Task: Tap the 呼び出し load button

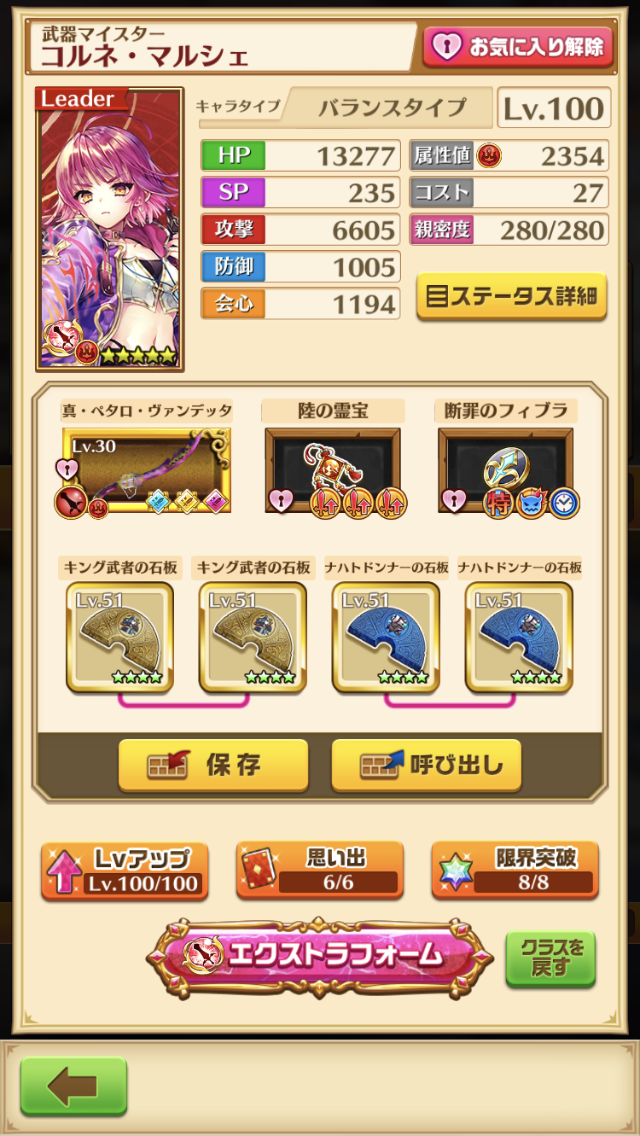Action: (425, 766)
